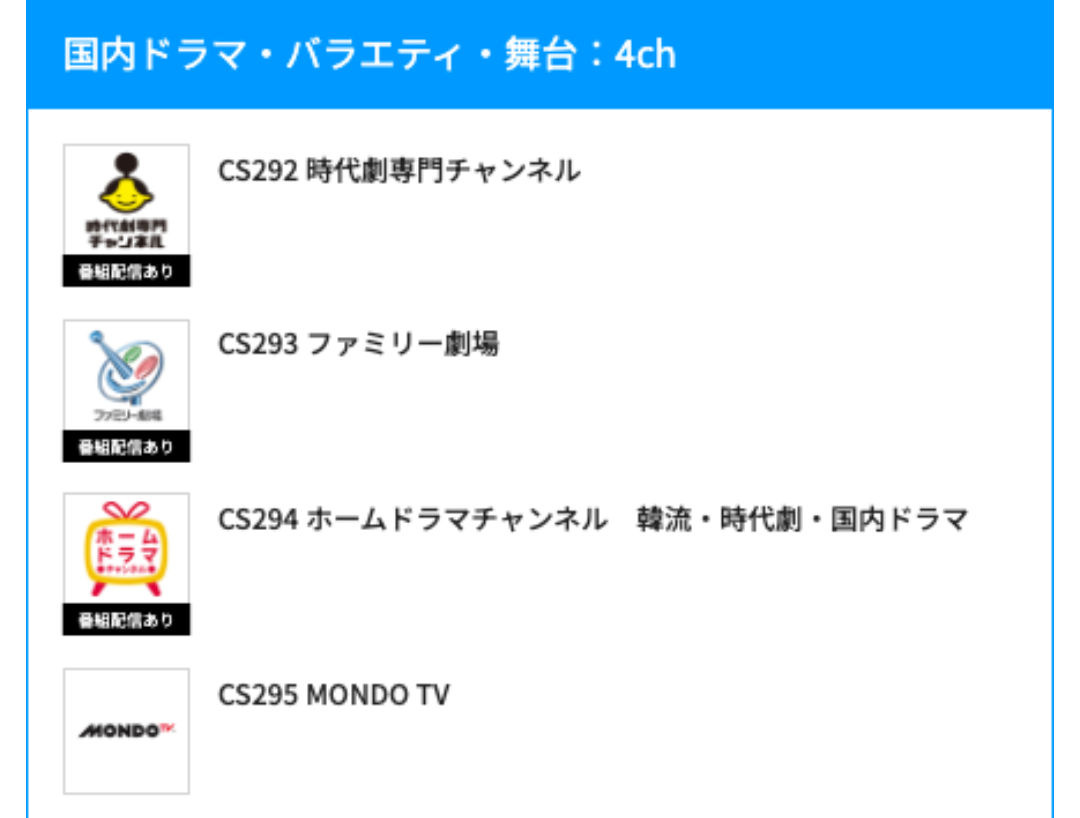Open the CS293 ファミリー劇場 logo tile
This screenshot has width=1080, height=818.
[x=126, y=390]
